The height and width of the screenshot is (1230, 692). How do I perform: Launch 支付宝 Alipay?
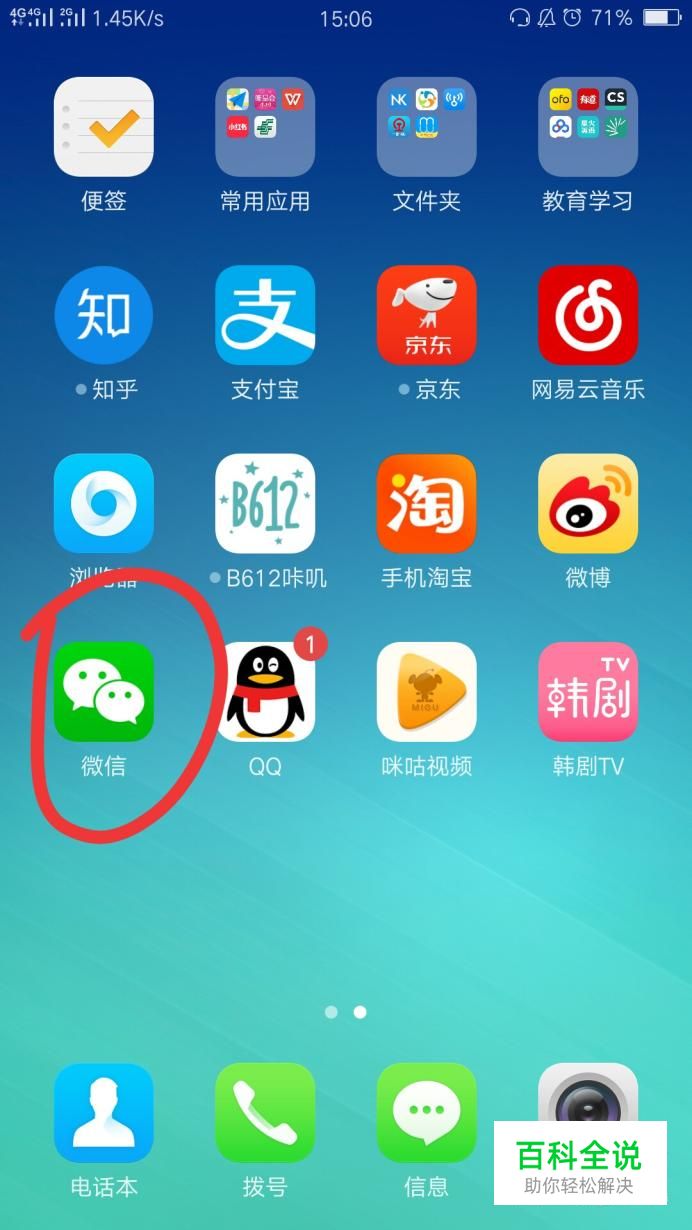[x=265, y=315]
